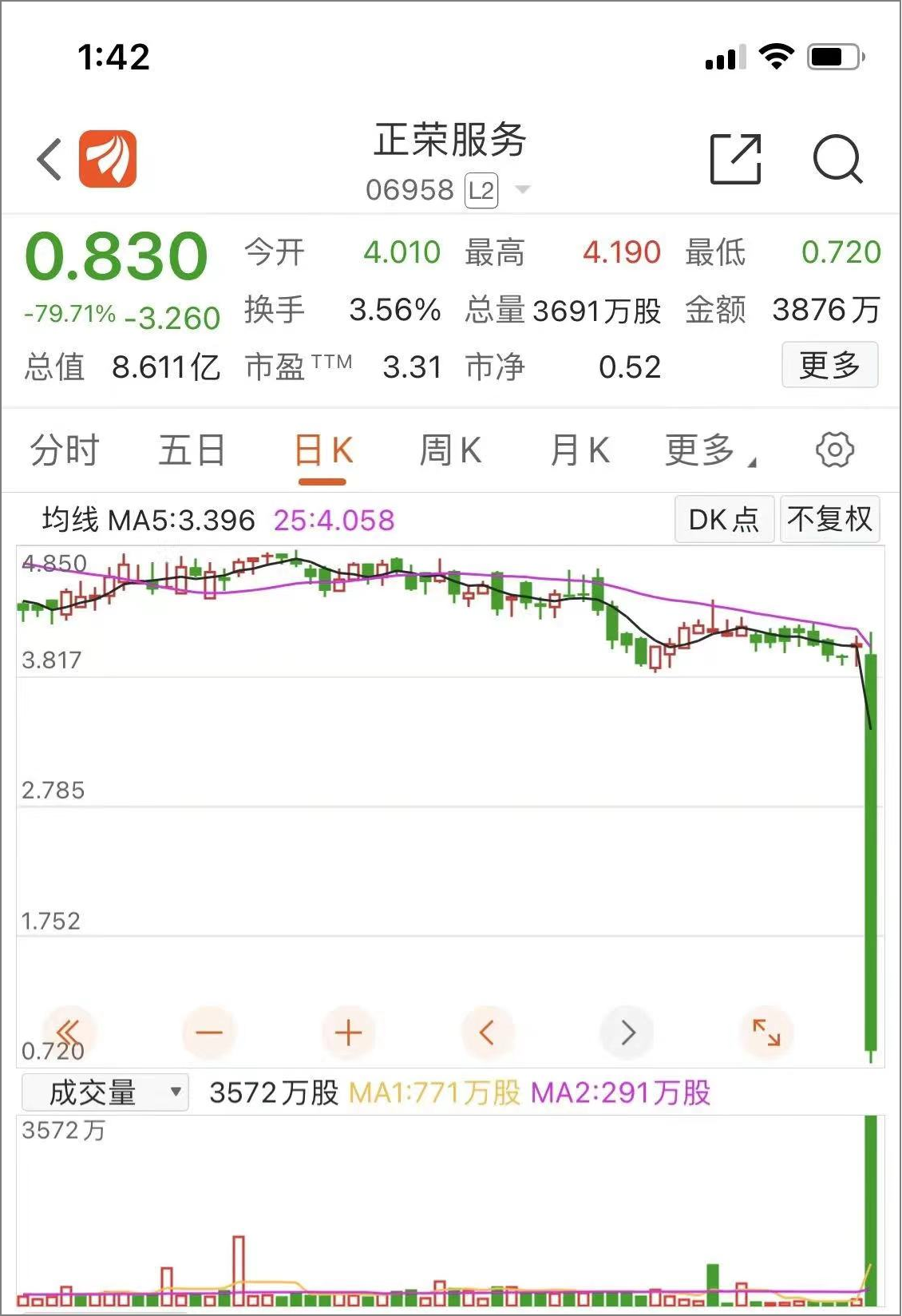Share this stock page
Screen dimensions: 902x1316
click(x=735, y=160)
